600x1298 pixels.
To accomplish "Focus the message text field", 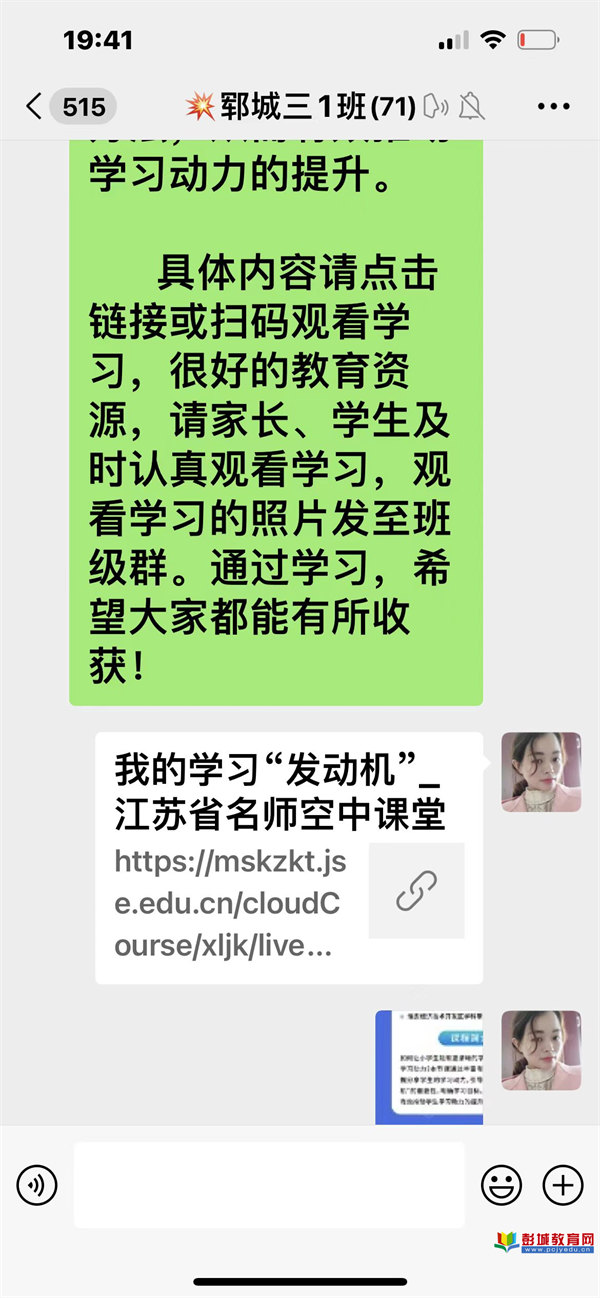I will pyautogui.click(x=269, y=1186).
